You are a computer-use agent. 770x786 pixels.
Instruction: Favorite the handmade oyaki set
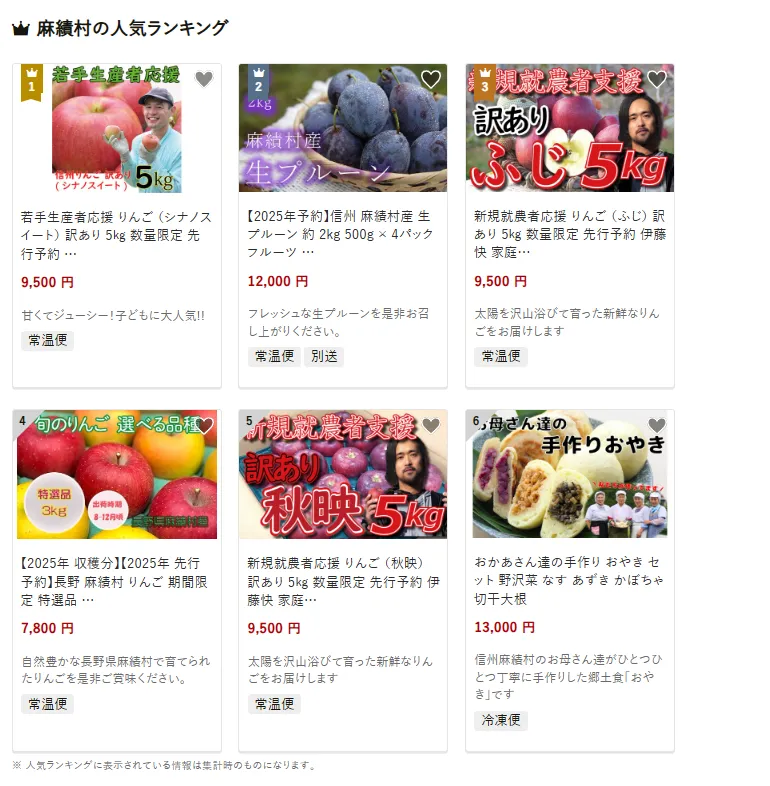coord(657,426)
